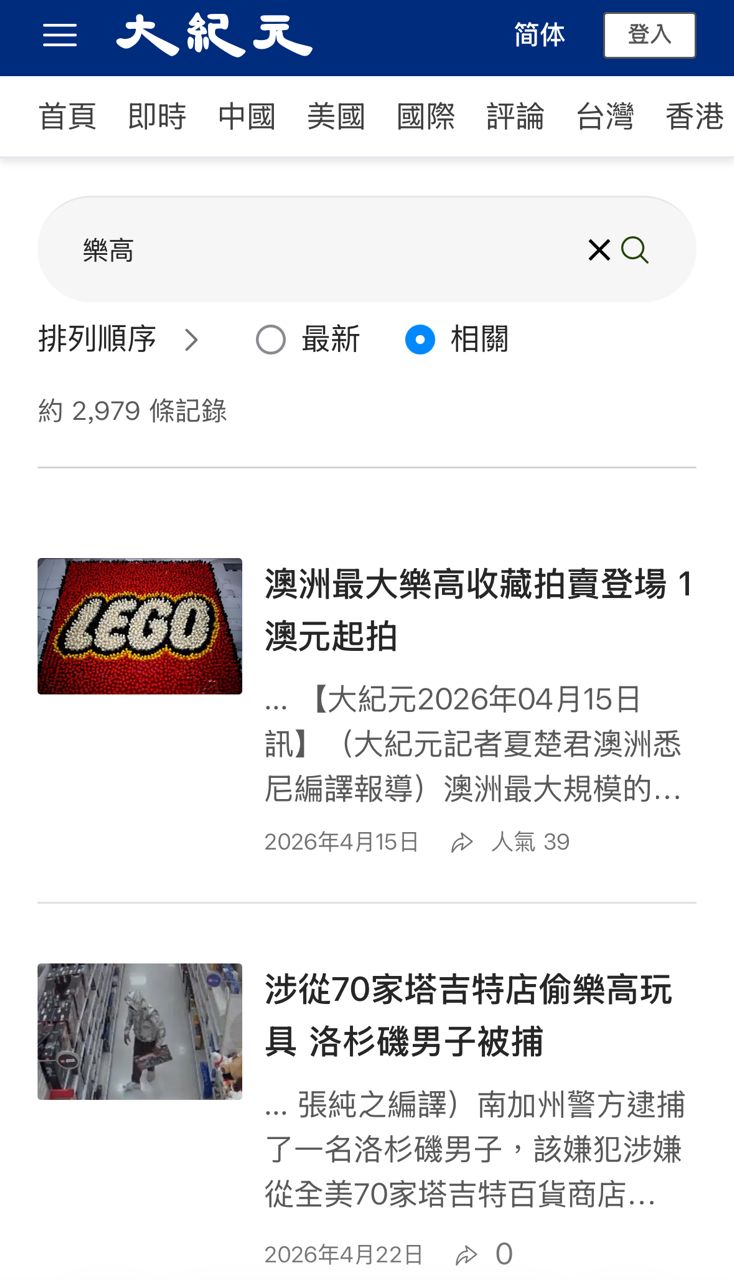Sort results by 最新

(308, 340)
